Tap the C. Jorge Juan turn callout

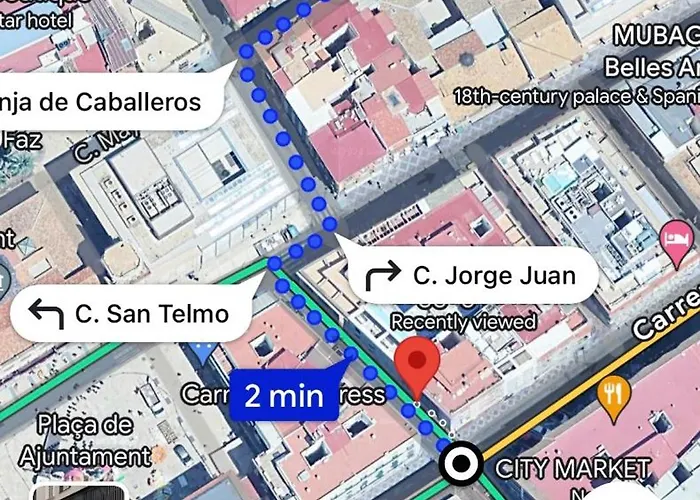473,275
